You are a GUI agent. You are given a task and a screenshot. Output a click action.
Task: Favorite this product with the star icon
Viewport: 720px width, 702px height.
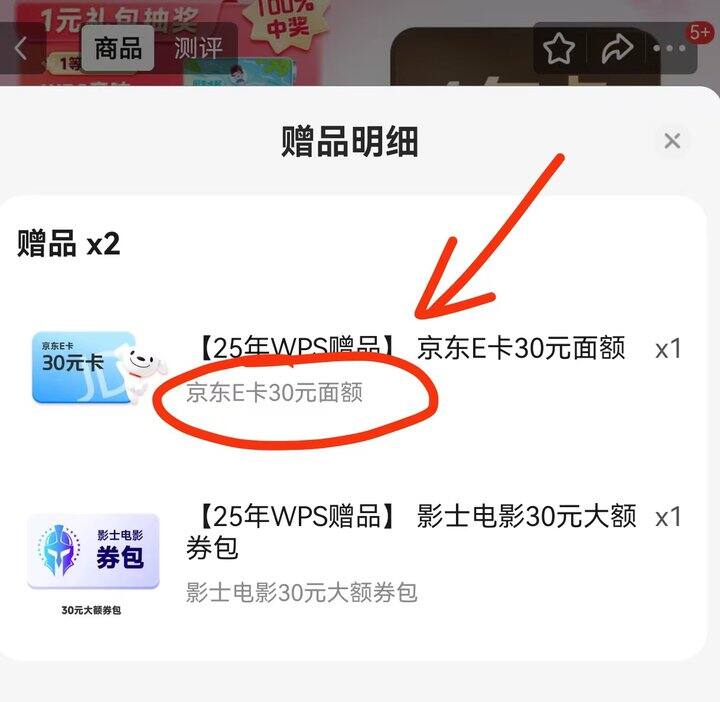coord(559,48)
